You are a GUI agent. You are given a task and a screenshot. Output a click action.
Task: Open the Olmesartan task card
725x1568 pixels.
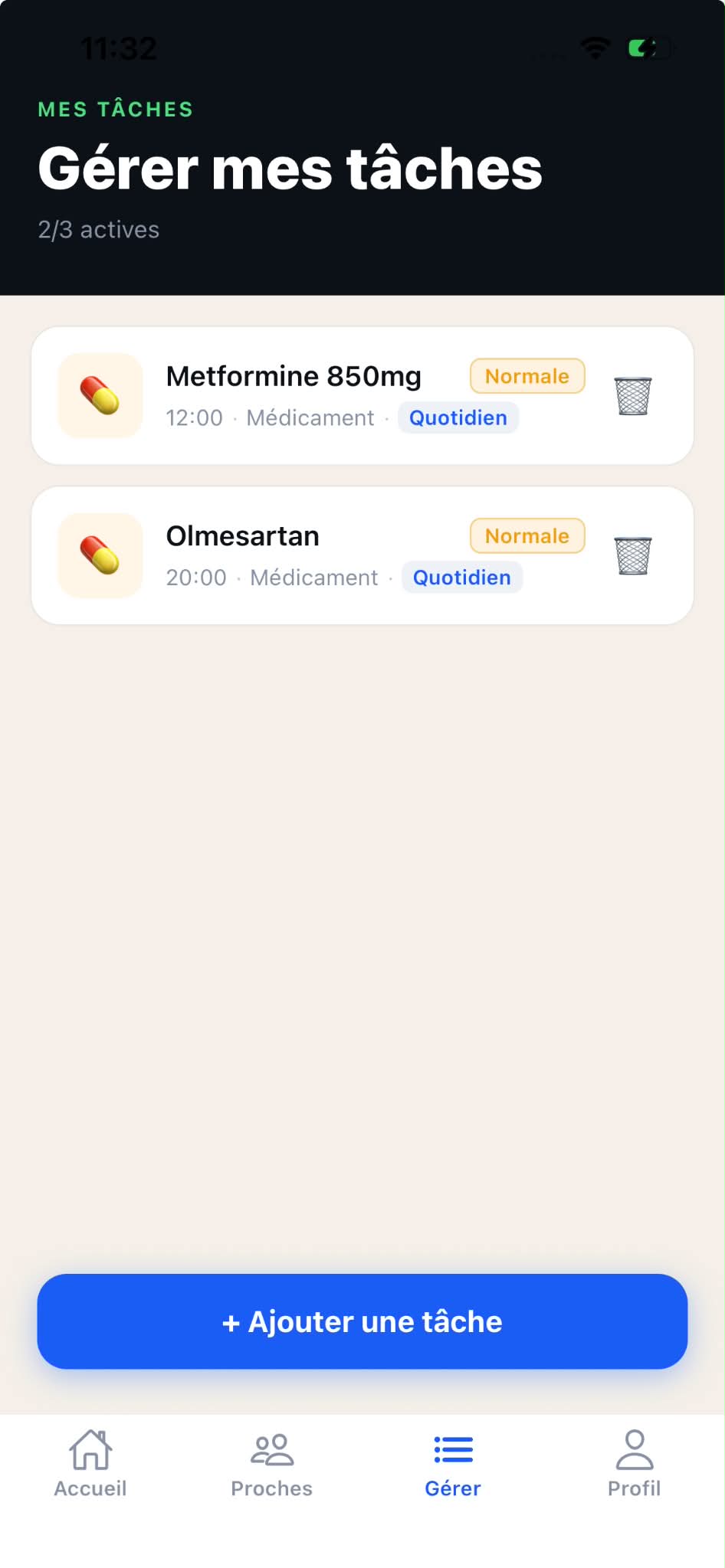(362, 555)
